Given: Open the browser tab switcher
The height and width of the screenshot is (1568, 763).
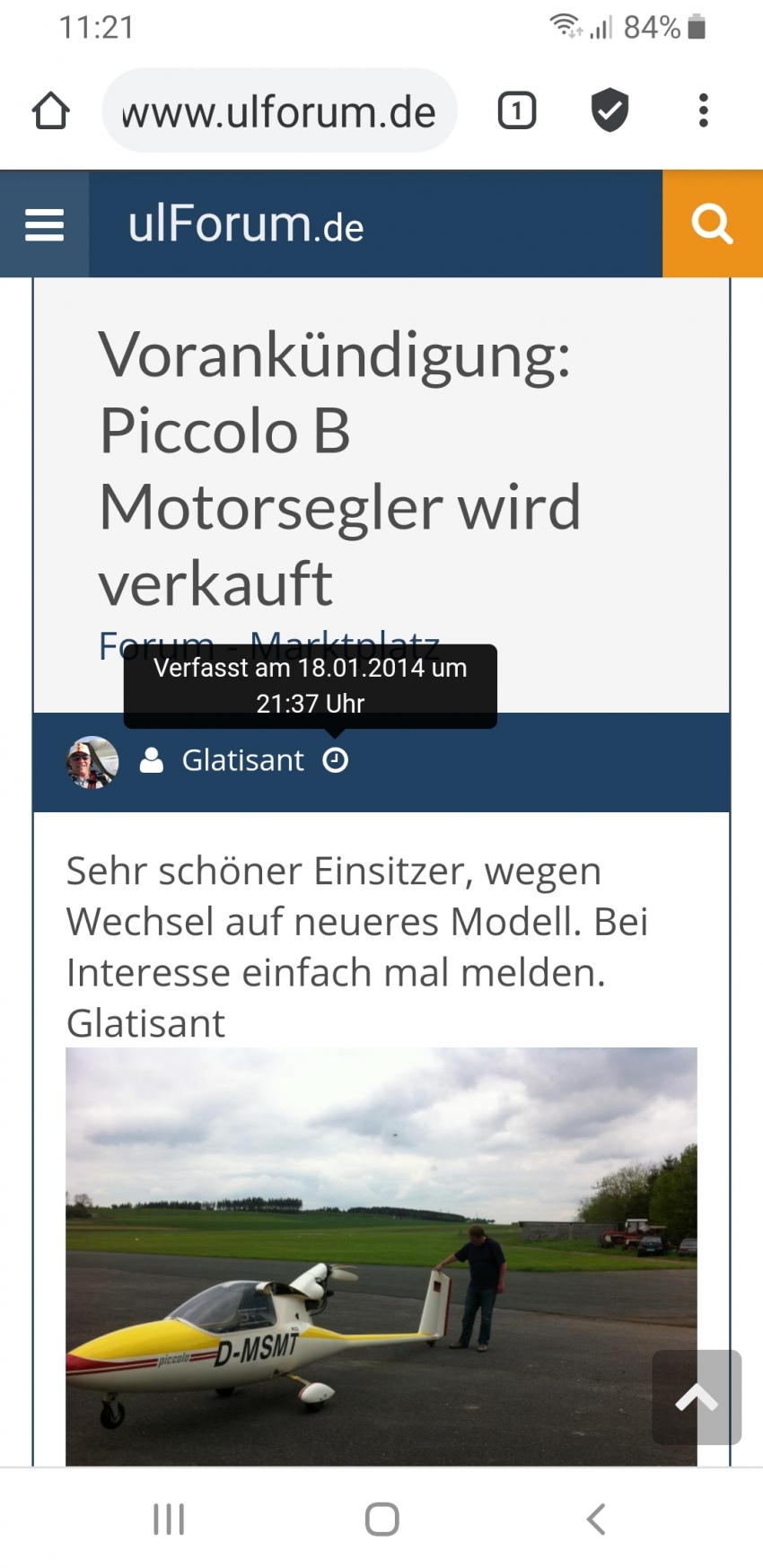Looking at the screenshot, I should tap(516, 111).
